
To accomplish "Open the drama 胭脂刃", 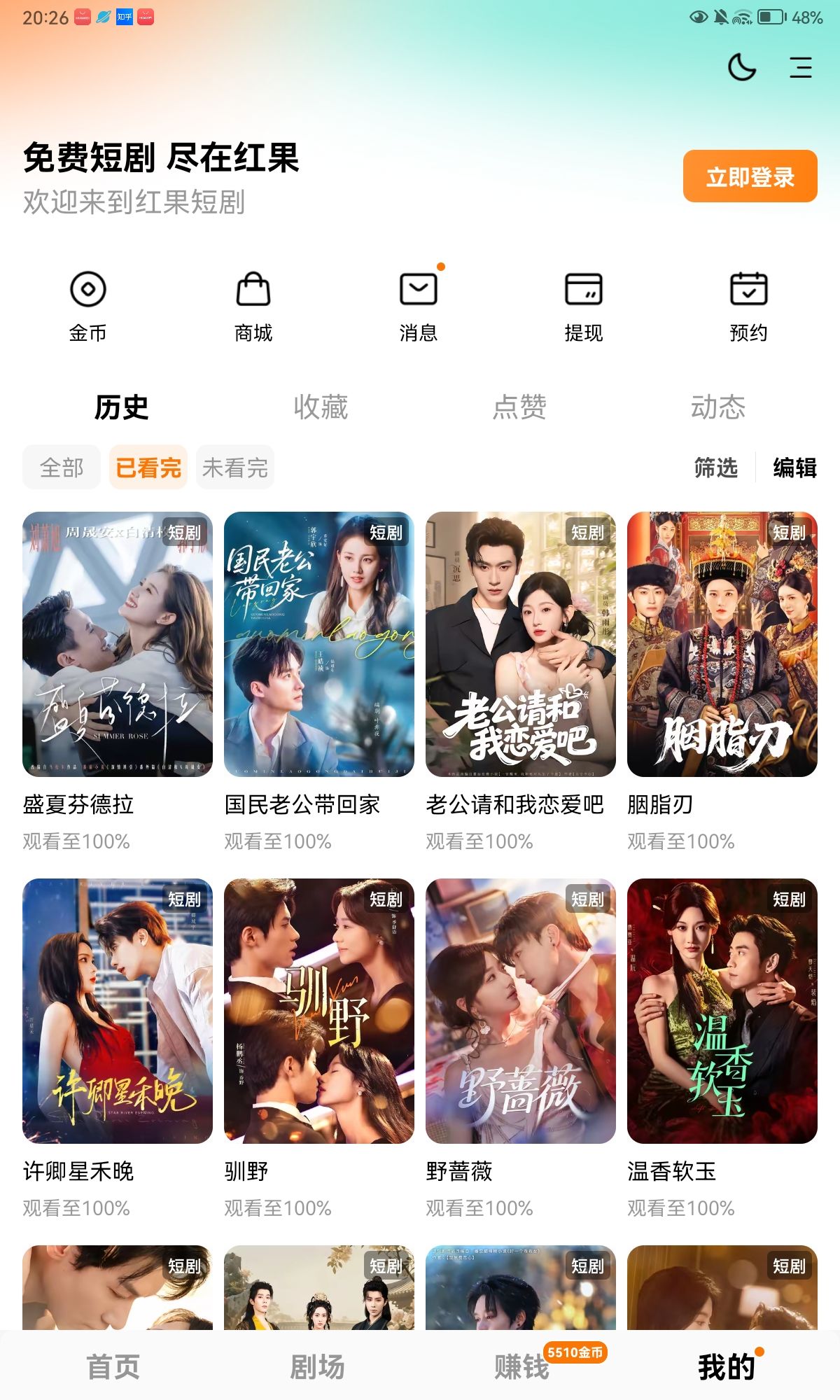I will 722,644.
